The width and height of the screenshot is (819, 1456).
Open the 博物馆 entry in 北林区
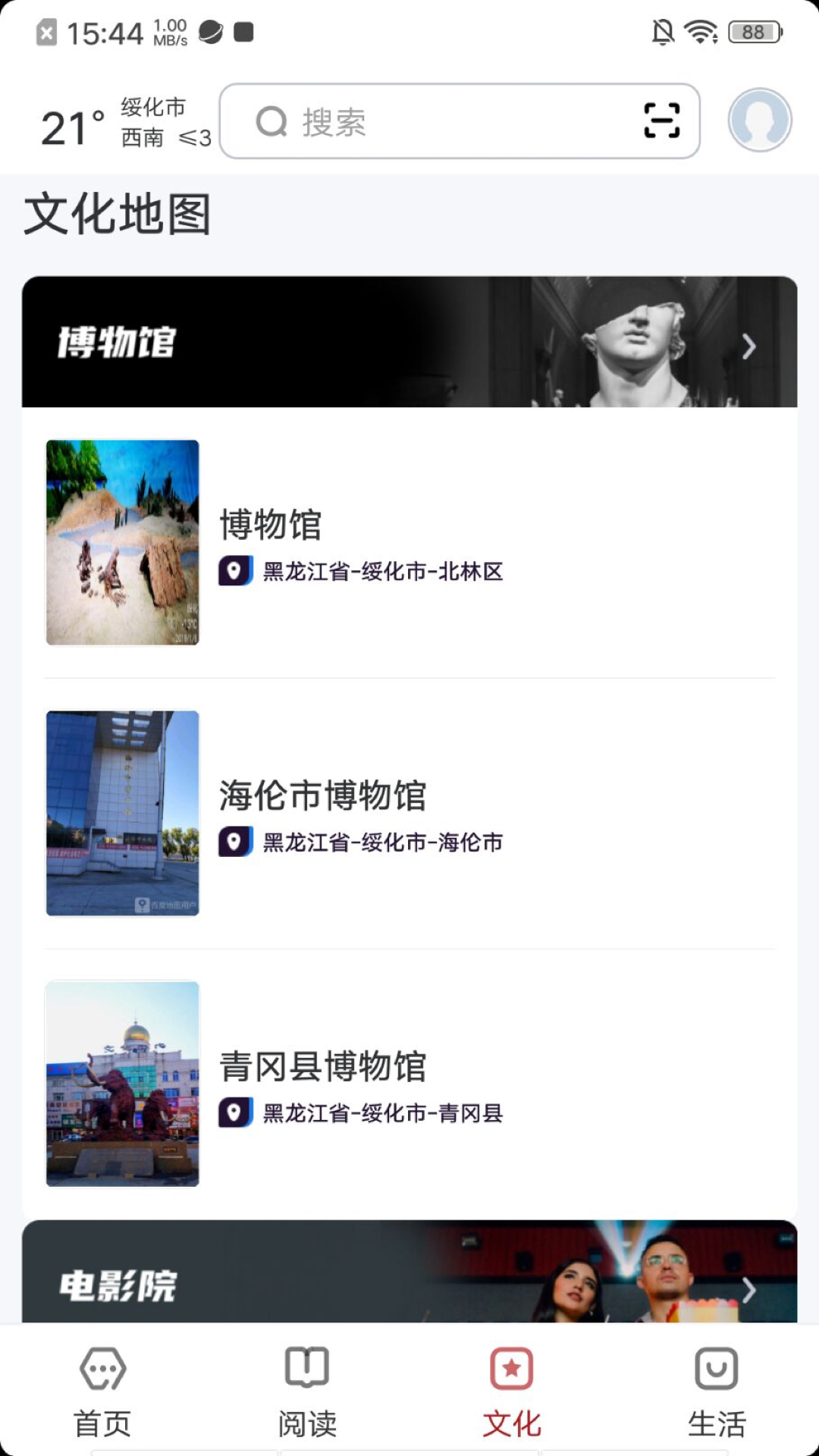click(409, 543)
